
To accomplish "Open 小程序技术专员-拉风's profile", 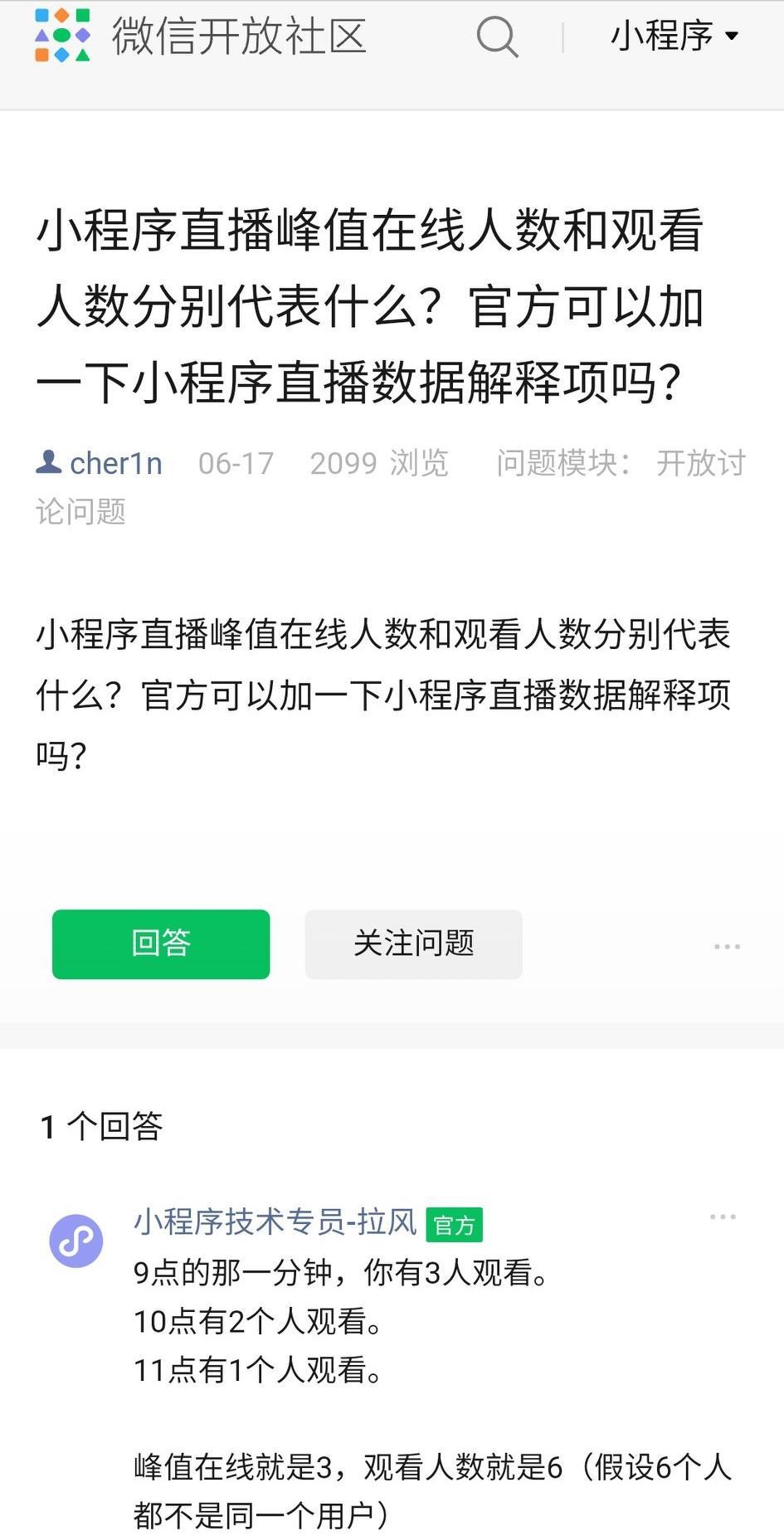I will tap(275, 1221).
